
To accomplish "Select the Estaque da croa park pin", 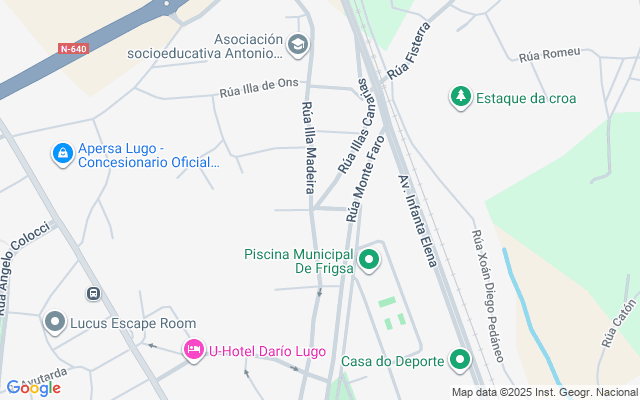I will pyautogui.click(x=461, y=97).
